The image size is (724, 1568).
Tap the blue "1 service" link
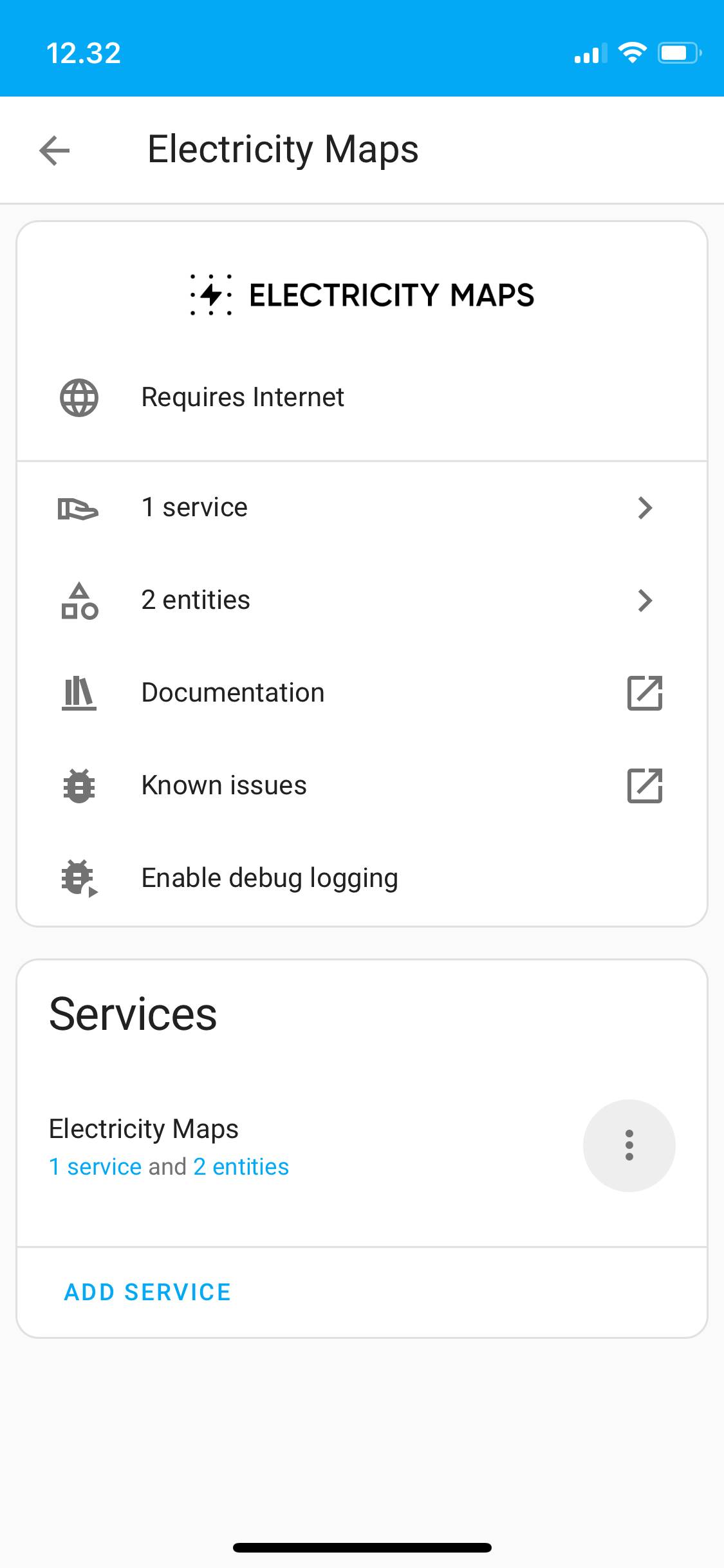95,1167
